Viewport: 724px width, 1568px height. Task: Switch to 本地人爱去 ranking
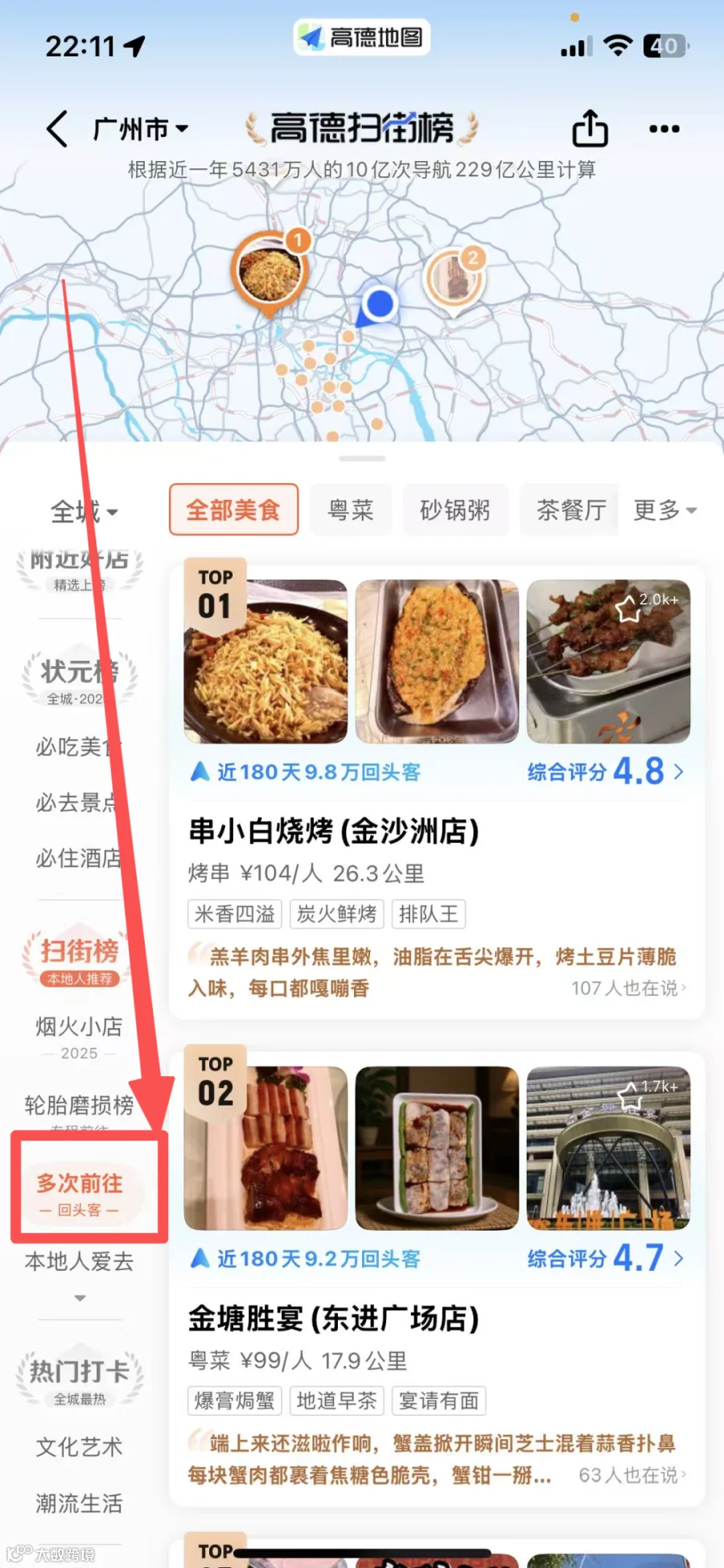(80, 1261)
